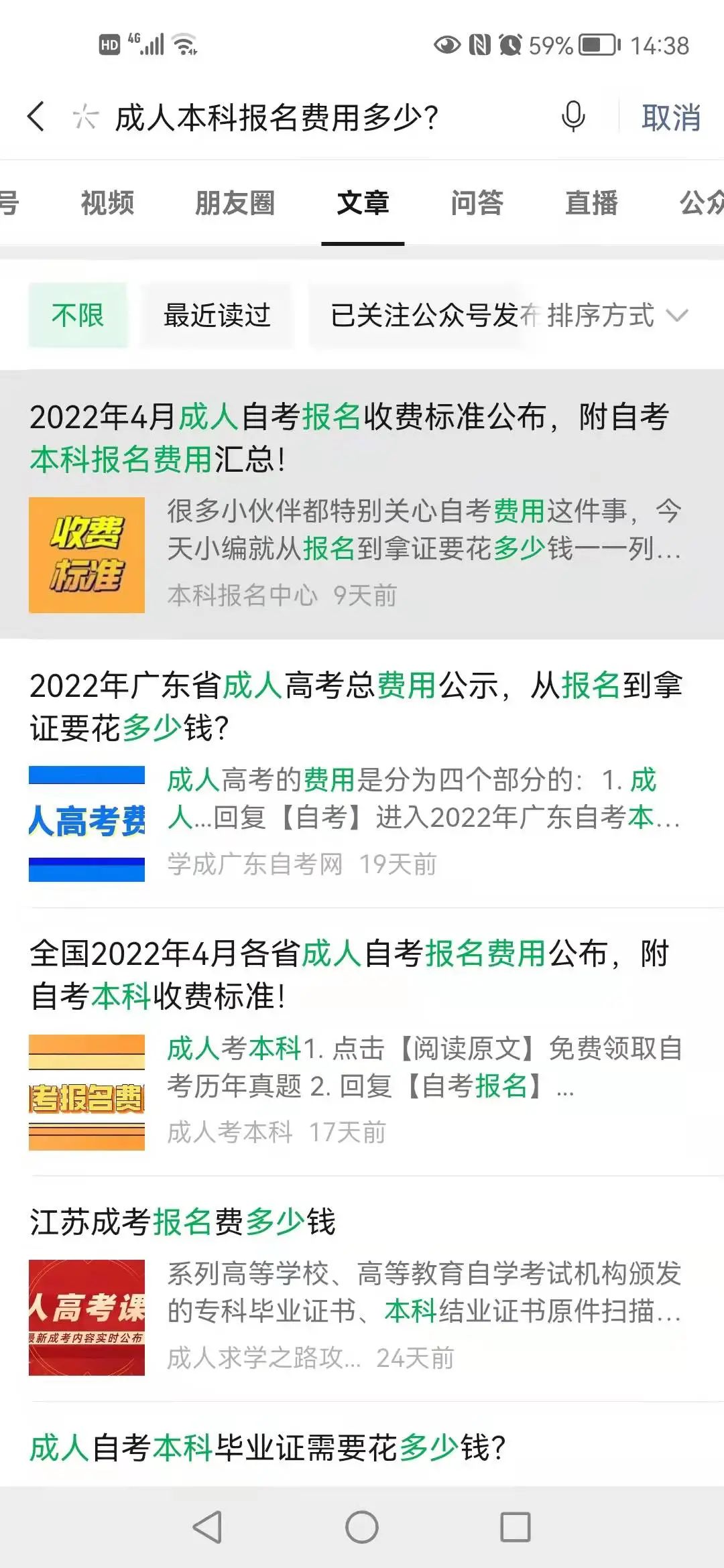Open the 2022年4月成人自考报名收费标准 article
The image size is (724, 1568).
pyautogui.click(x=362, y=504)
